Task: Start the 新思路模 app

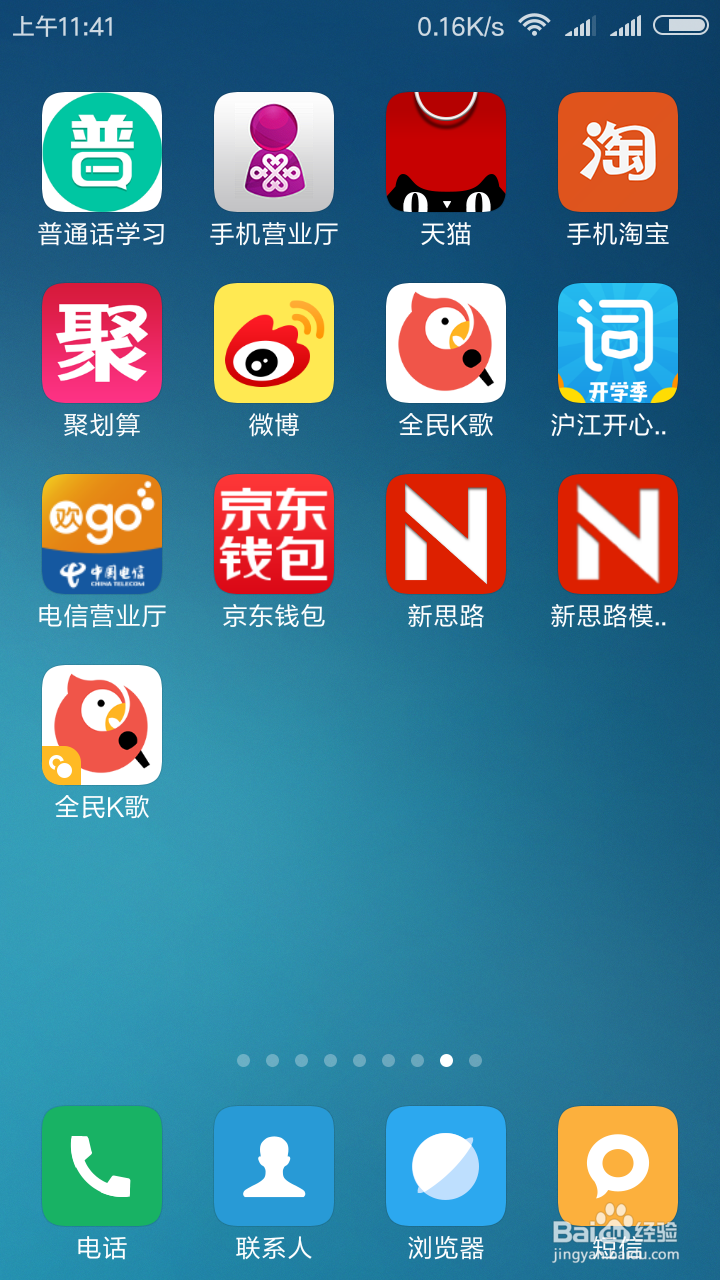Action: pos(617,534)
